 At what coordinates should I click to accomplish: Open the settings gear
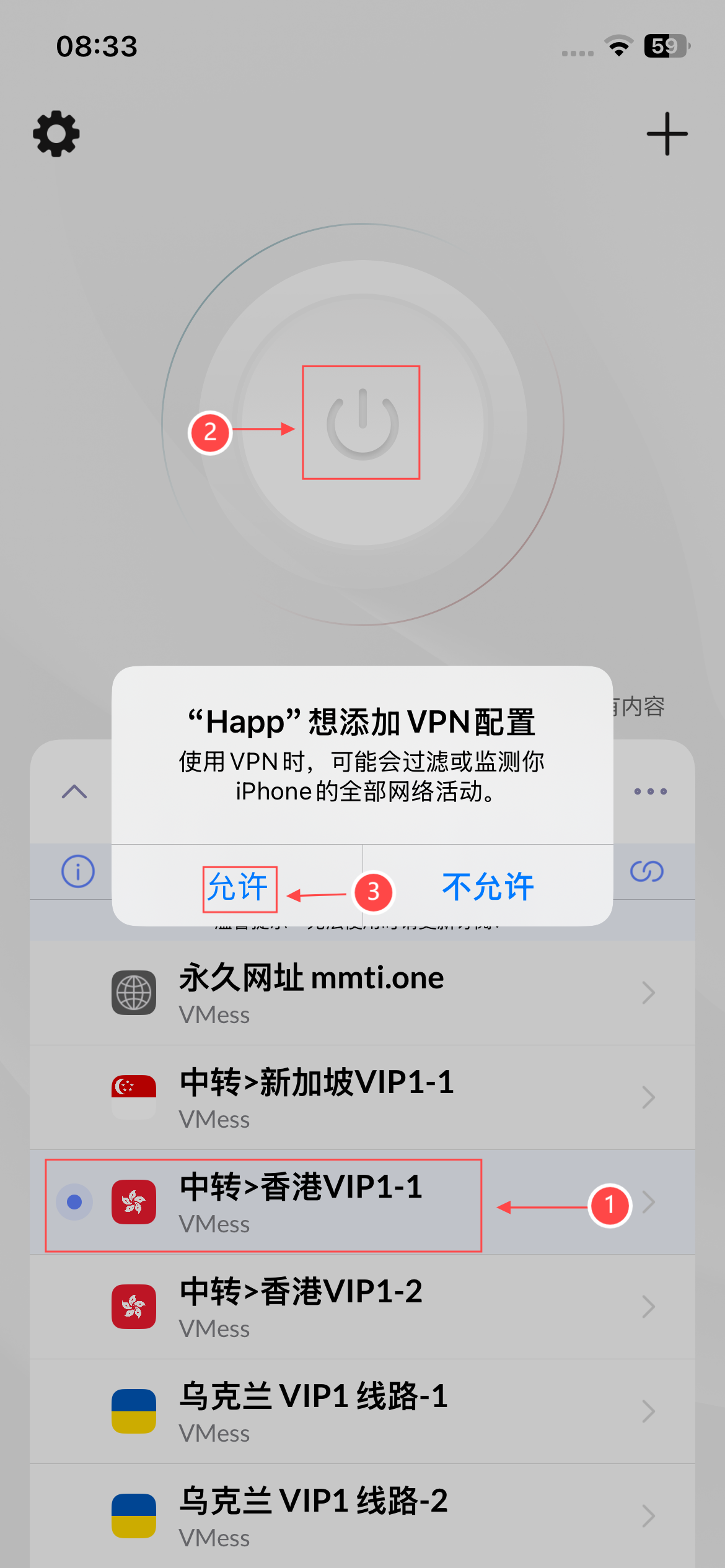(x=56, y=134)
